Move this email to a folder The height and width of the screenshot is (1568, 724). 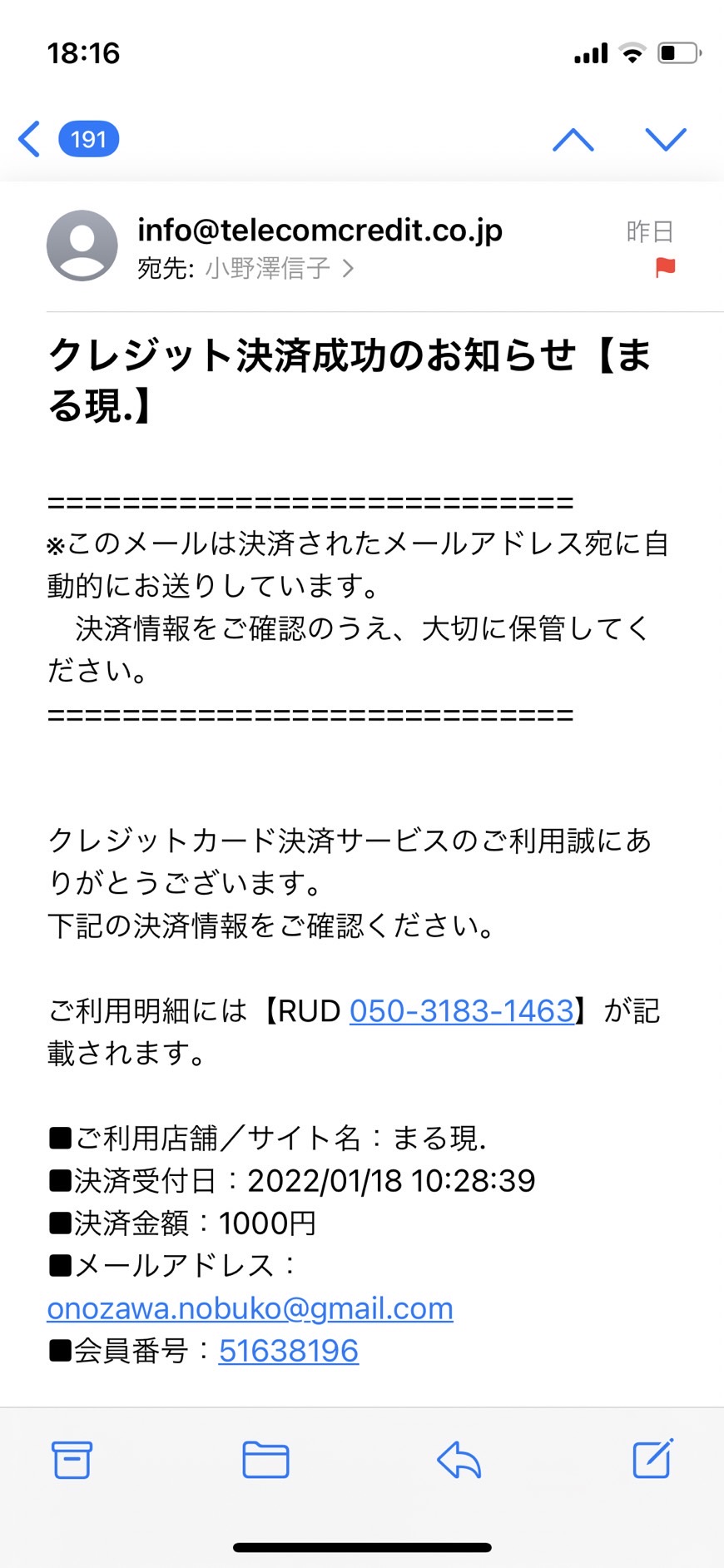(265, 1459)
